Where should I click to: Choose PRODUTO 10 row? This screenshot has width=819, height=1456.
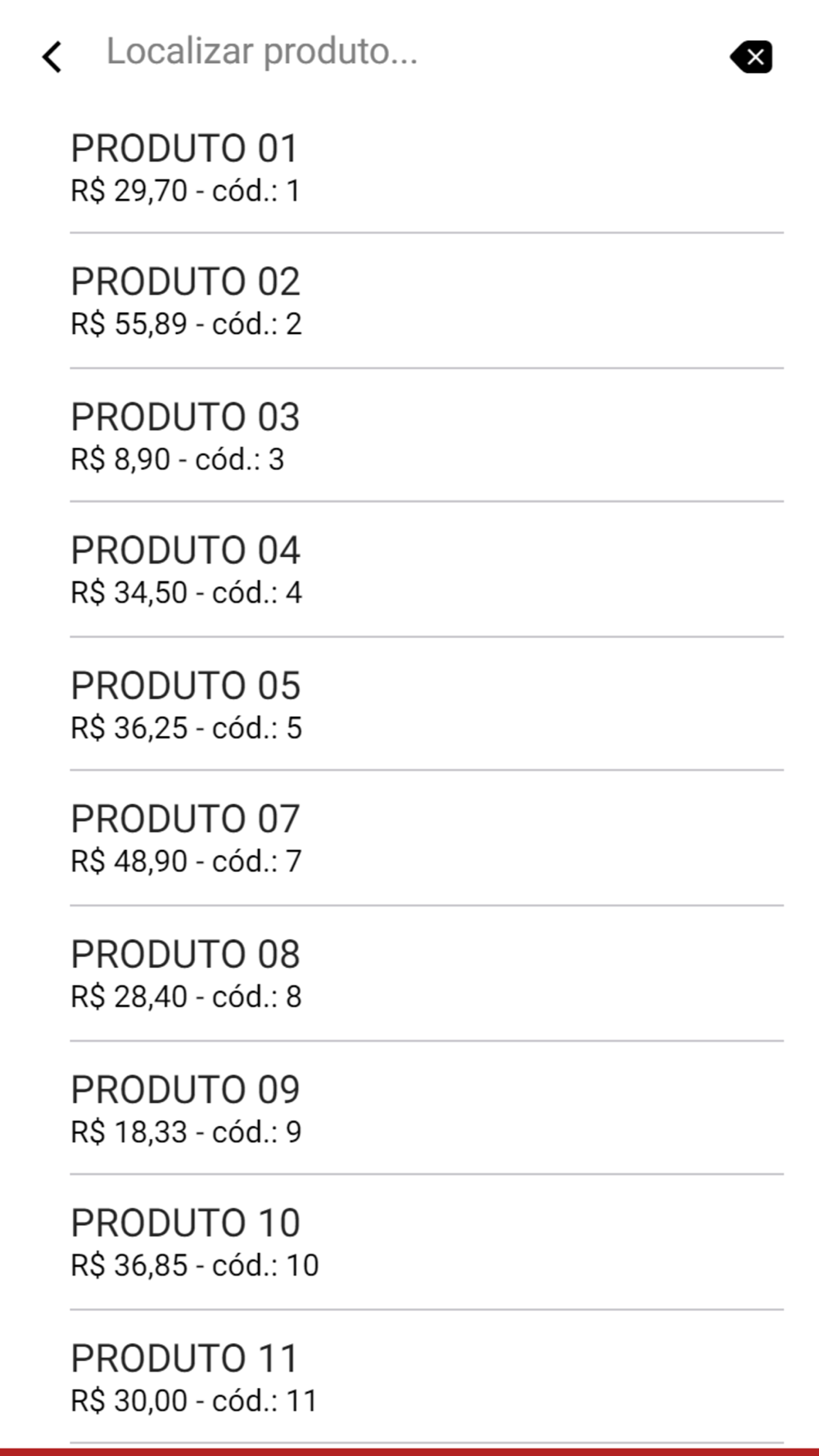427,1242
